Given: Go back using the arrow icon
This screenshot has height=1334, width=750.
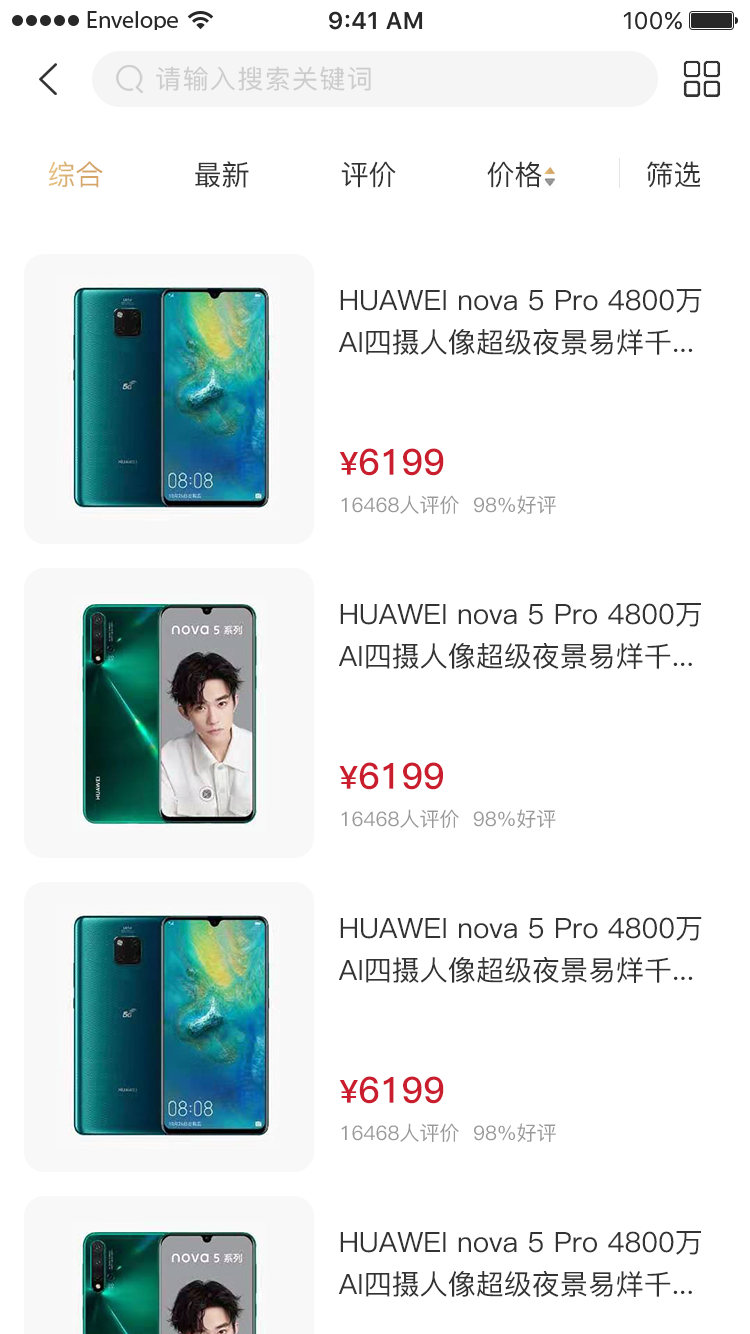Looking at the screenshot, I should (48, 79).
